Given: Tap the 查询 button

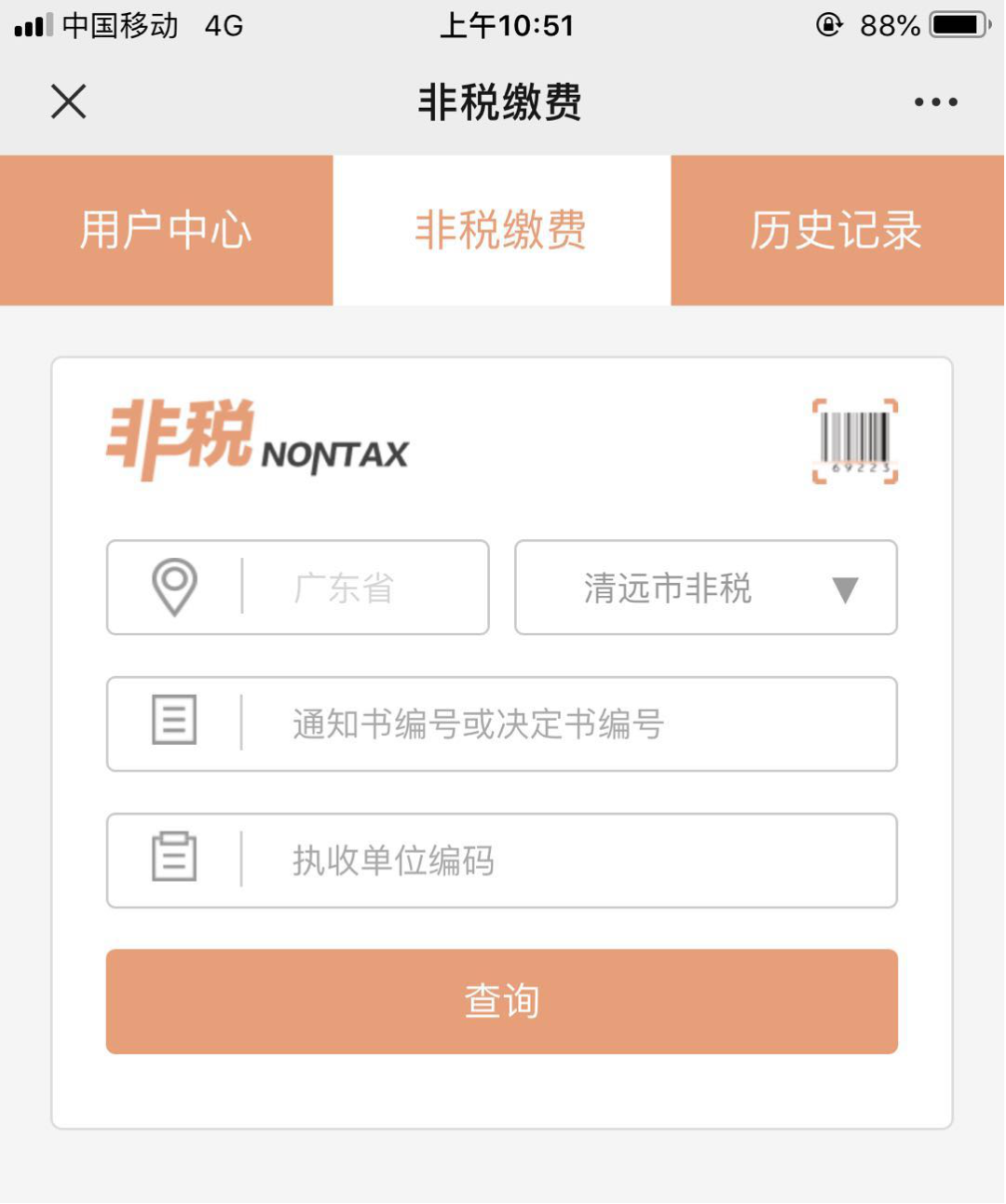Looking at the screenshot, I should tap(501, 1002).
